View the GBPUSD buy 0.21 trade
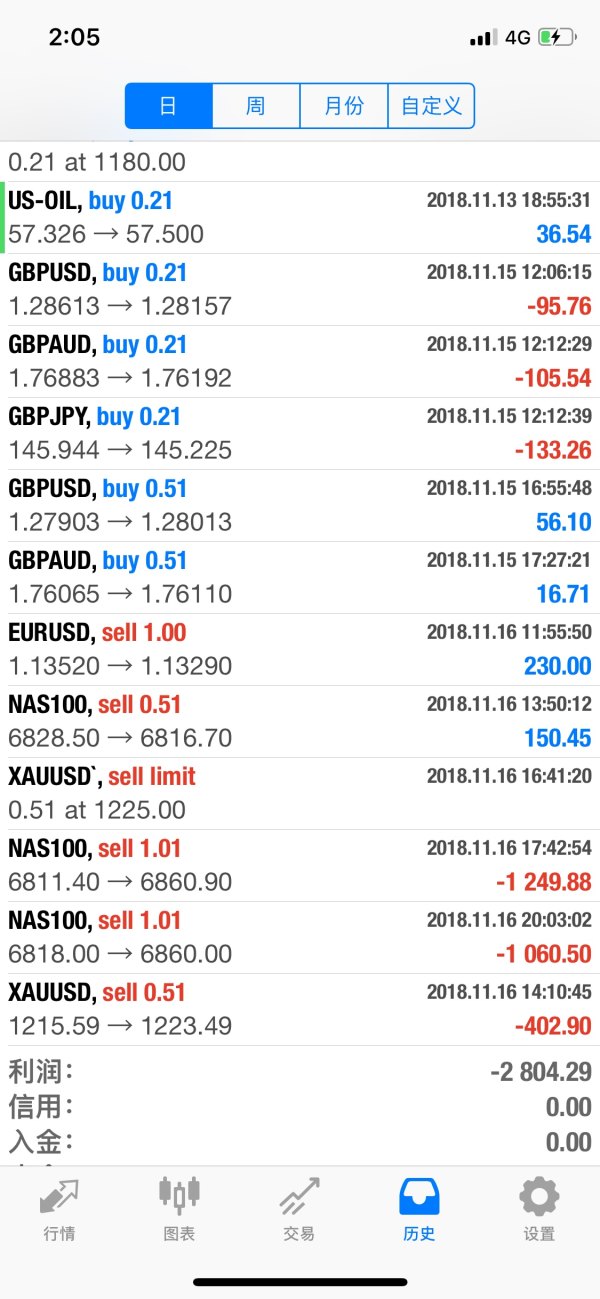The width and height of the screenshot is (600, 1299). pyautogui.click(x=300, y=290)
